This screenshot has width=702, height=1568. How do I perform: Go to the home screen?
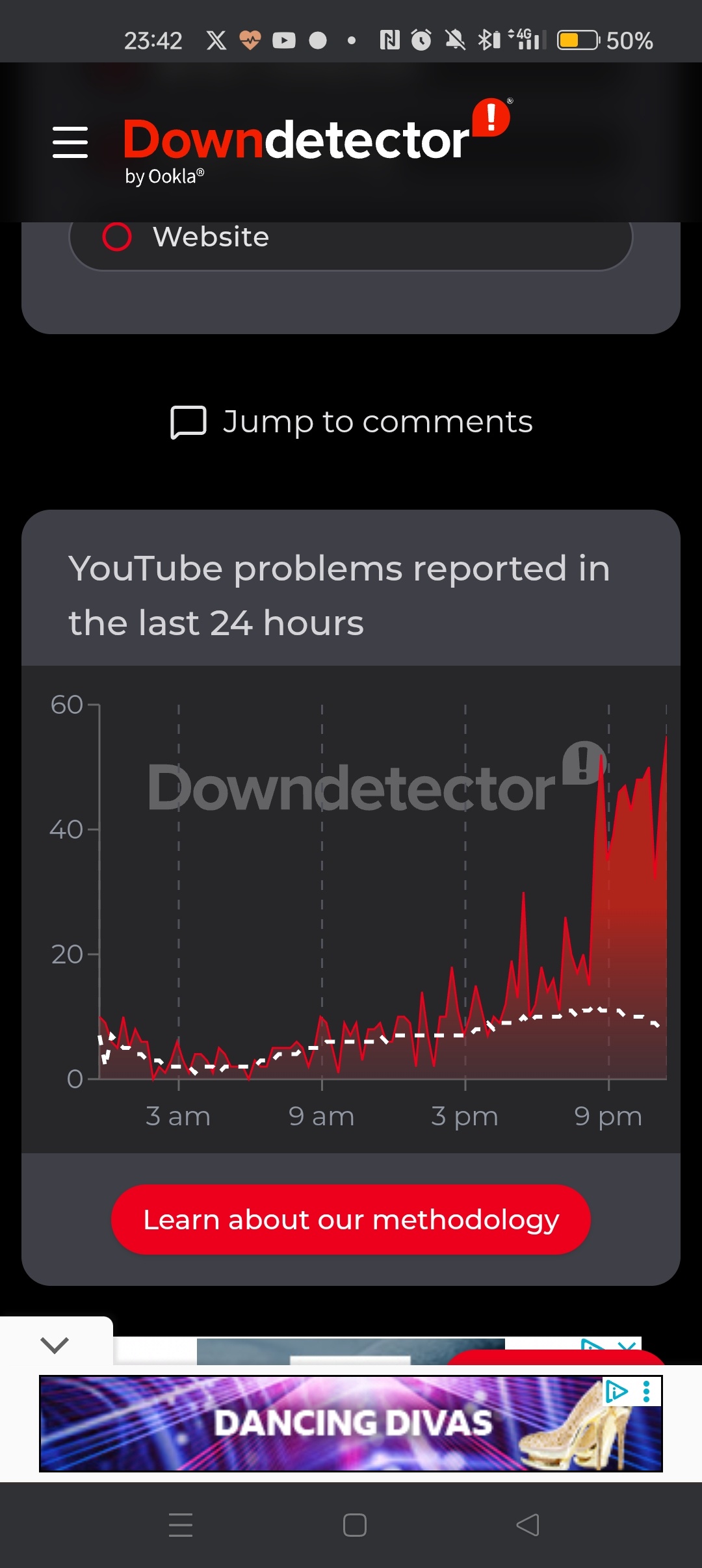[x=355, y=1525]
